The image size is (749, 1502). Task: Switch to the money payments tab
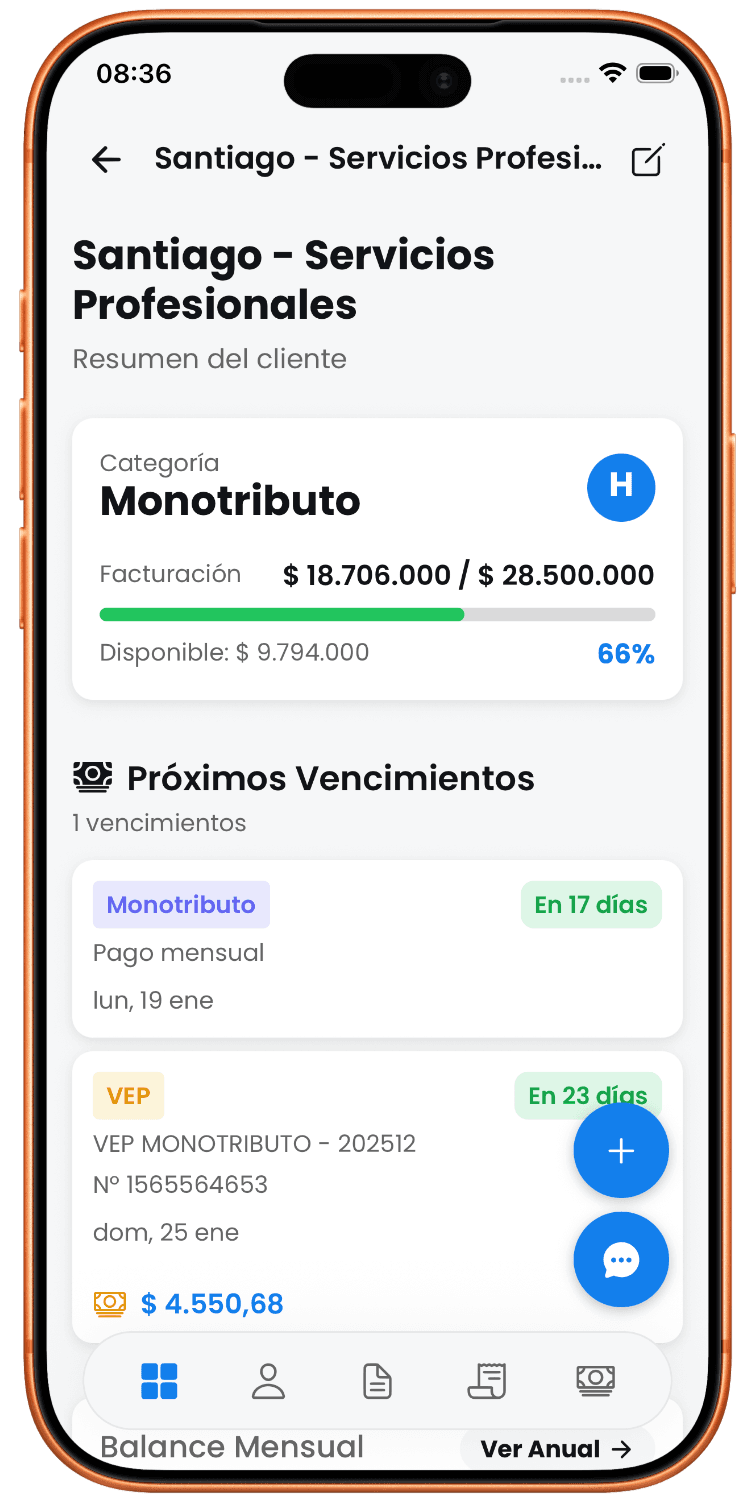(595, 1381)
